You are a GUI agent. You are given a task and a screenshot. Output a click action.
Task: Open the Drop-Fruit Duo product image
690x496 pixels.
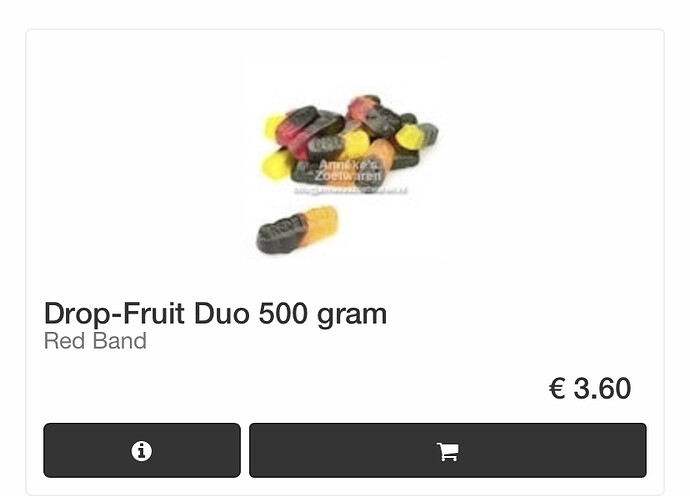tap(345, 165)
